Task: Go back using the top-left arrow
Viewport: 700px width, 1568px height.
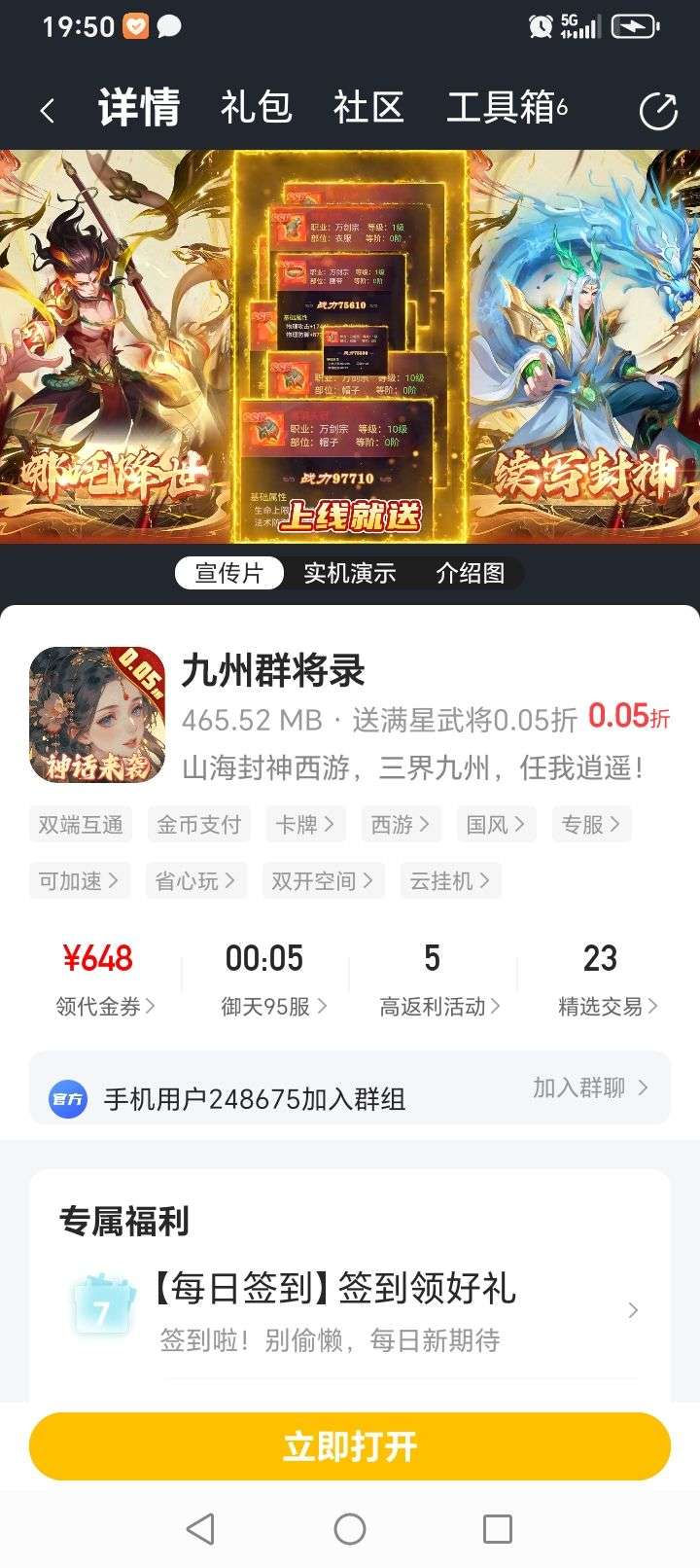Action: [47, 110]
